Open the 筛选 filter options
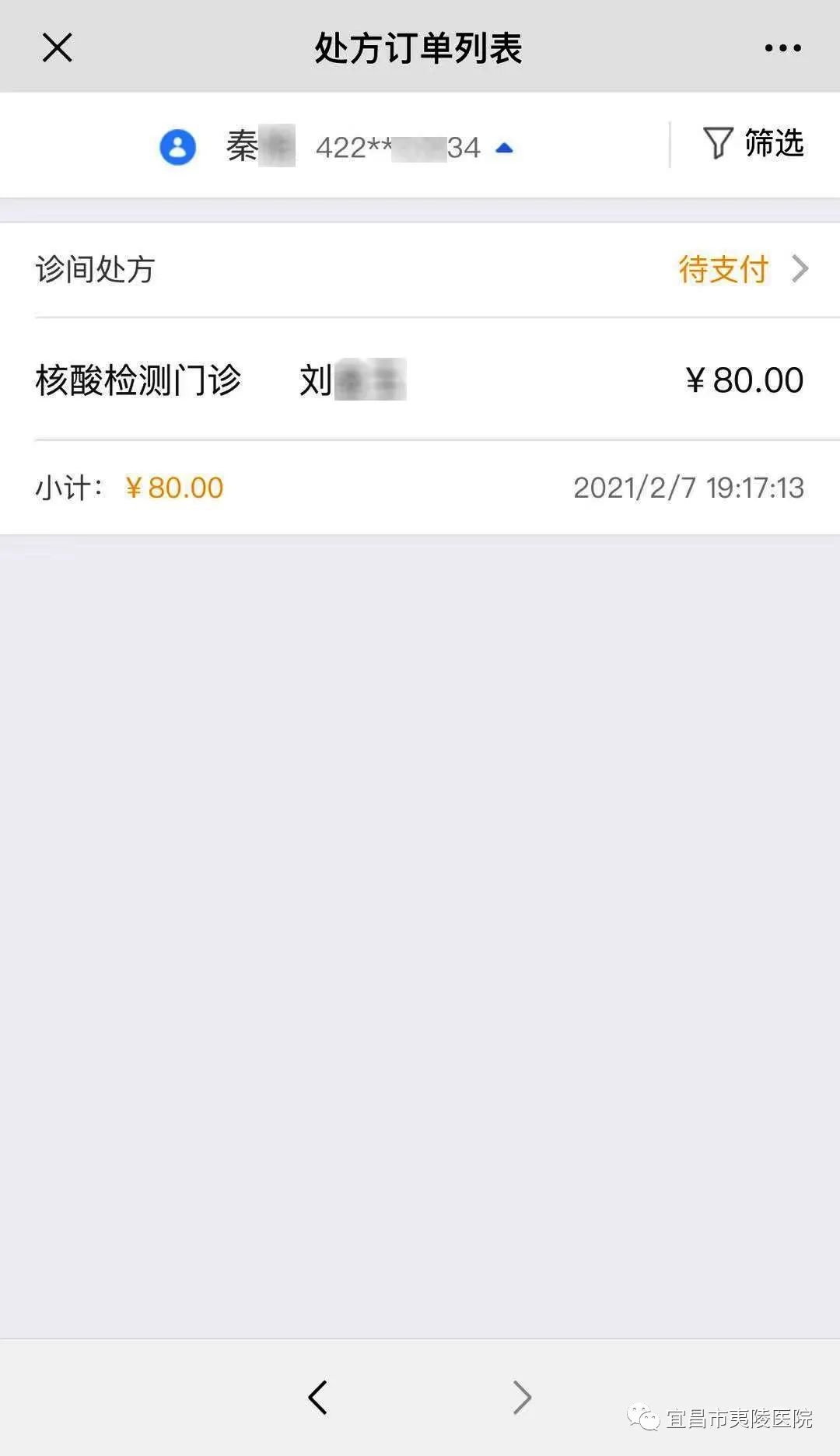Image resolution: width=840 pixels, height=1456 pixels. pos(753,144)
